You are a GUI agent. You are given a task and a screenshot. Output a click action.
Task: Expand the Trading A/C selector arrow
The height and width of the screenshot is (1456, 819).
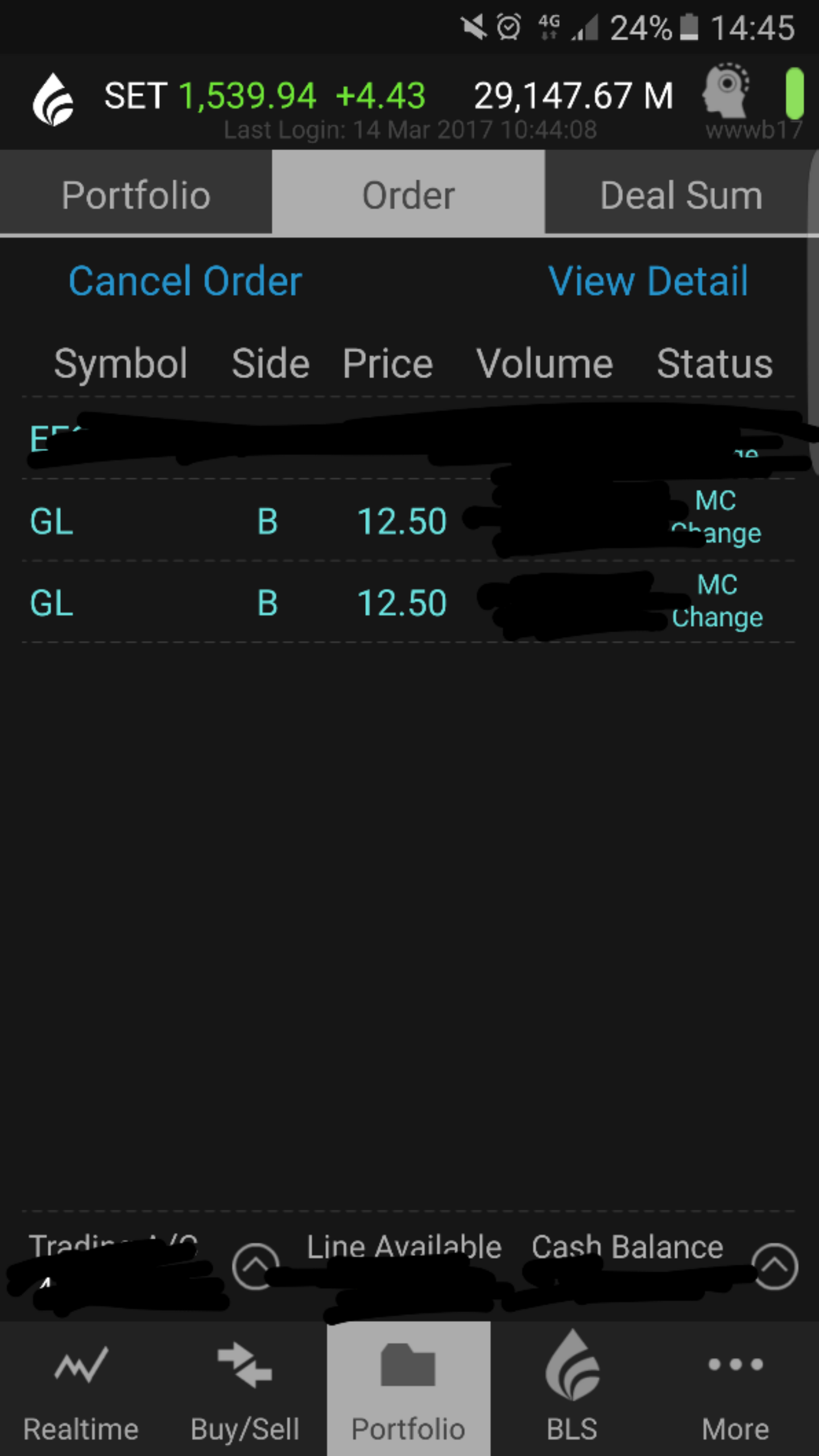255,1266
